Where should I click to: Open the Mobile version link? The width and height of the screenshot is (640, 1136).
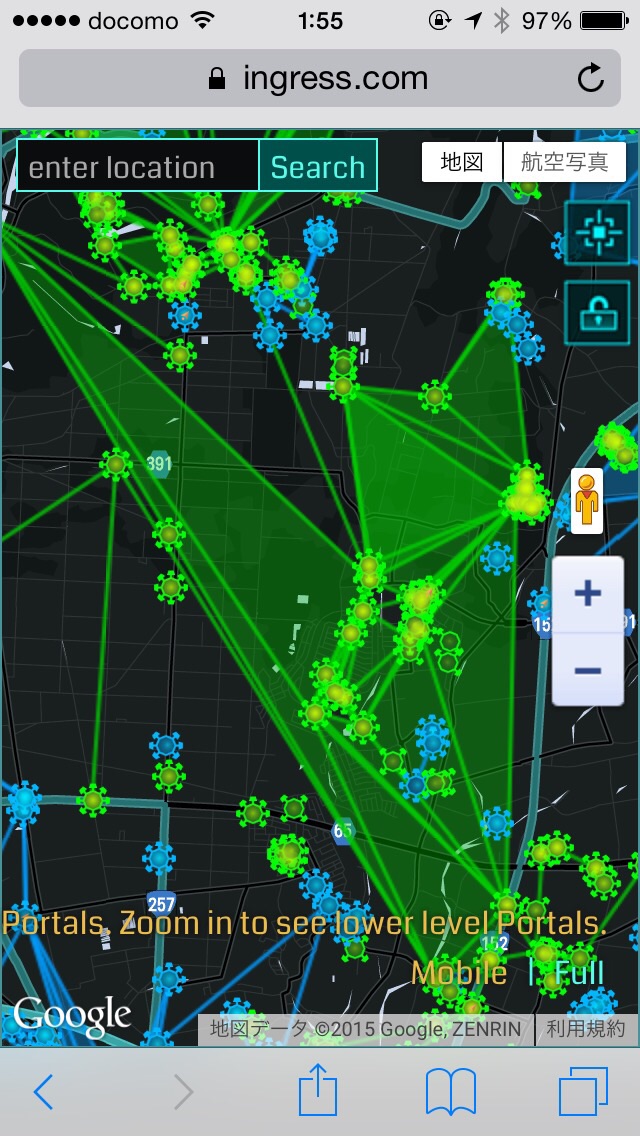[459, 972]
